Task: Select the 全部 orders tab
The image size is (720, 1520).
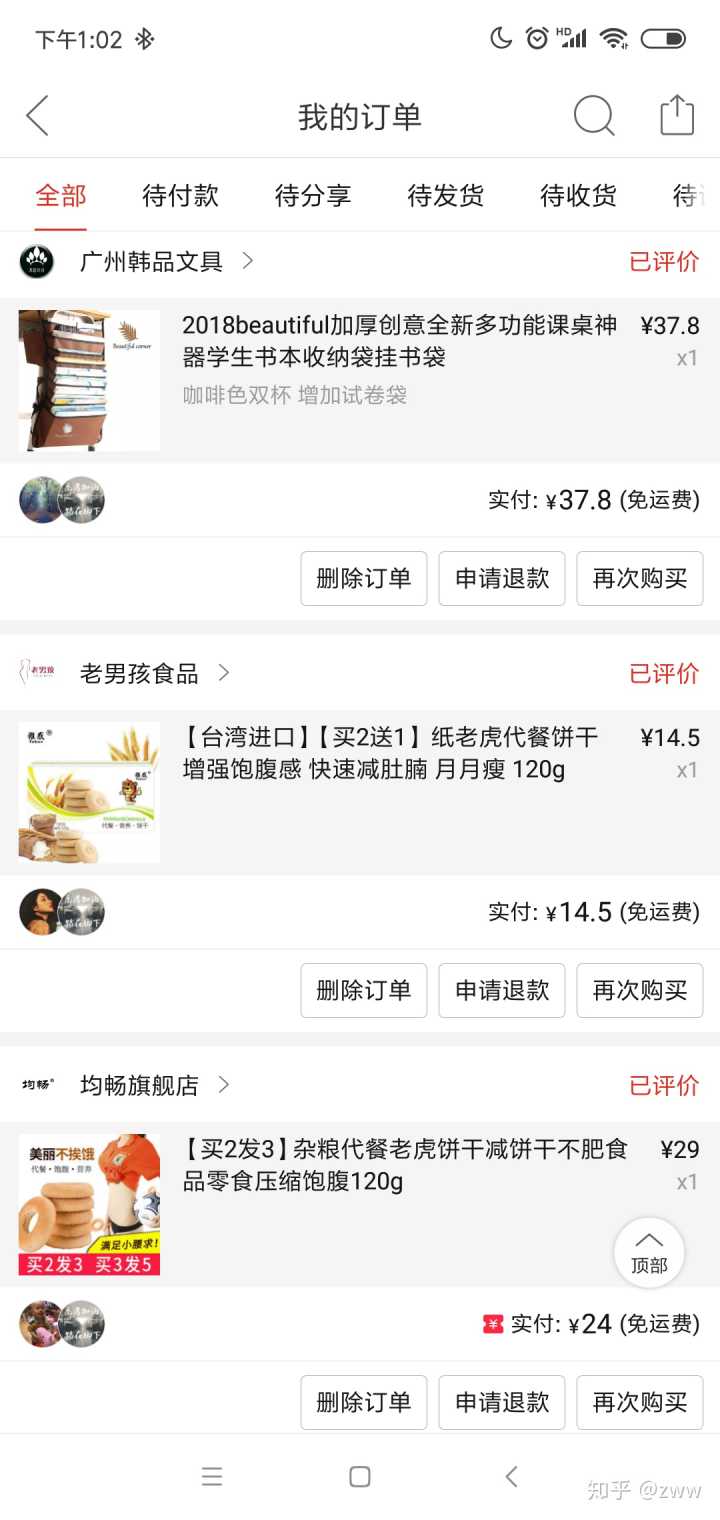Action: coord(61,195)
